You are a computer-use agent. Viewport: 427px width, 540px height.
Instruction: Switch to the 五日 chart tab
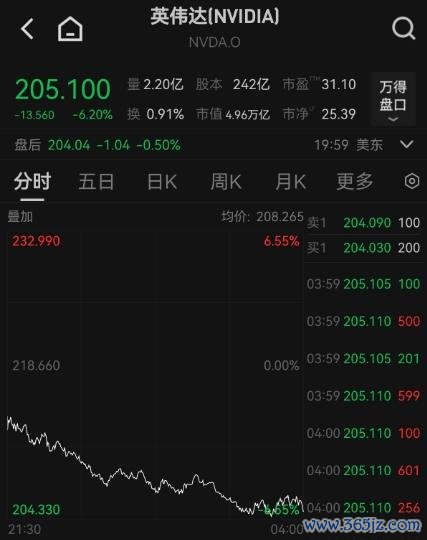96,181
